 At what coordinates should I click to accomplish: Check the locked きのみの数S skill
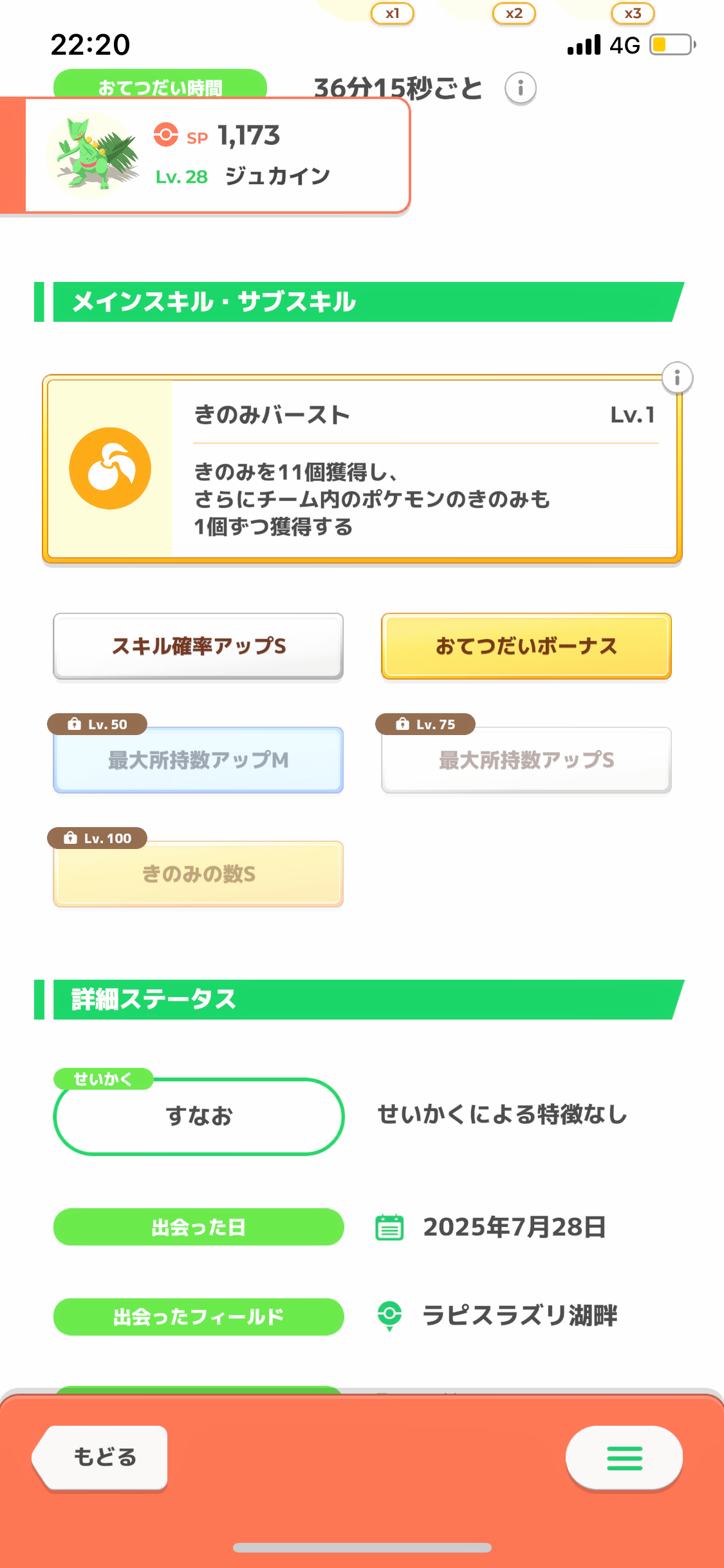[x=198, y=874]
